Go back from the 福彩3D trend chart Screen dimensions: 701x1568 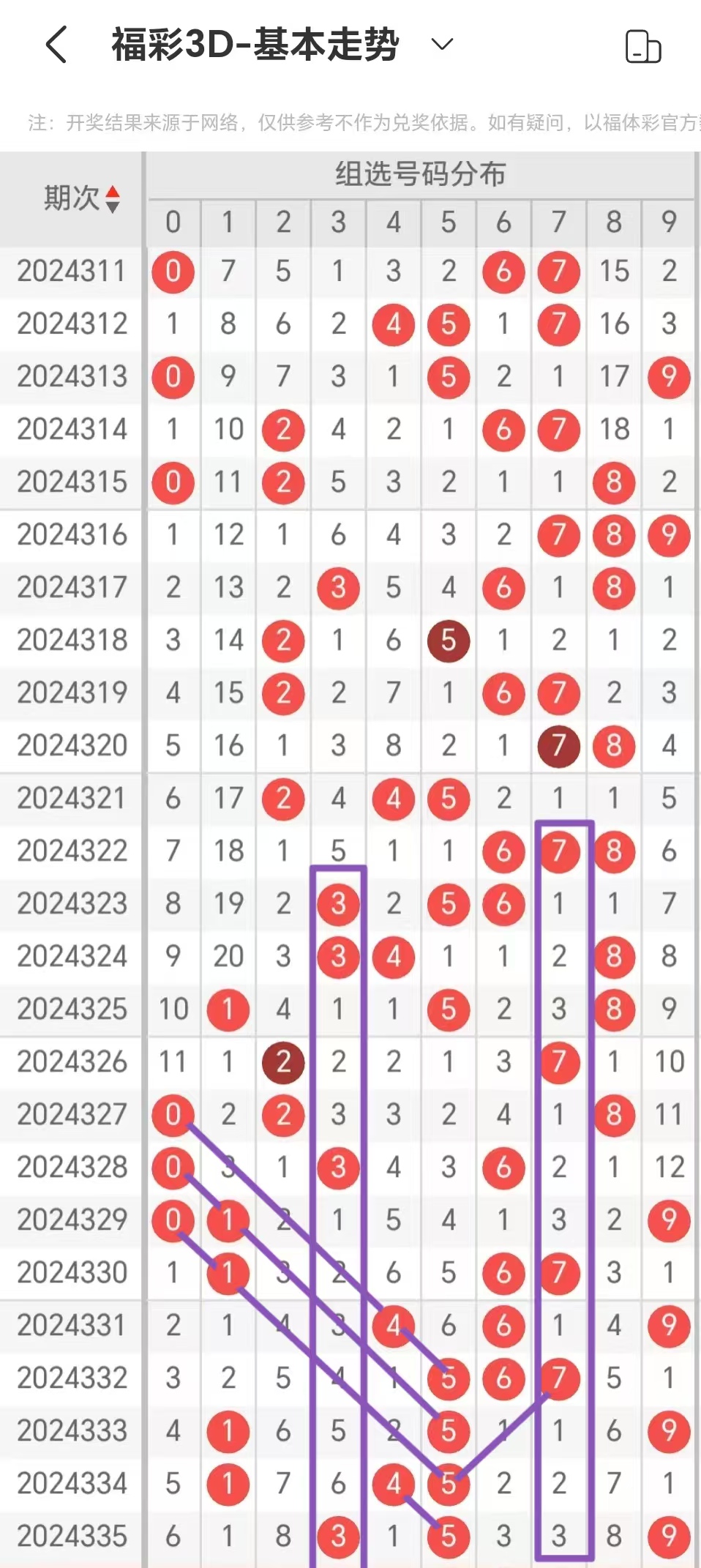click(57, 45)
